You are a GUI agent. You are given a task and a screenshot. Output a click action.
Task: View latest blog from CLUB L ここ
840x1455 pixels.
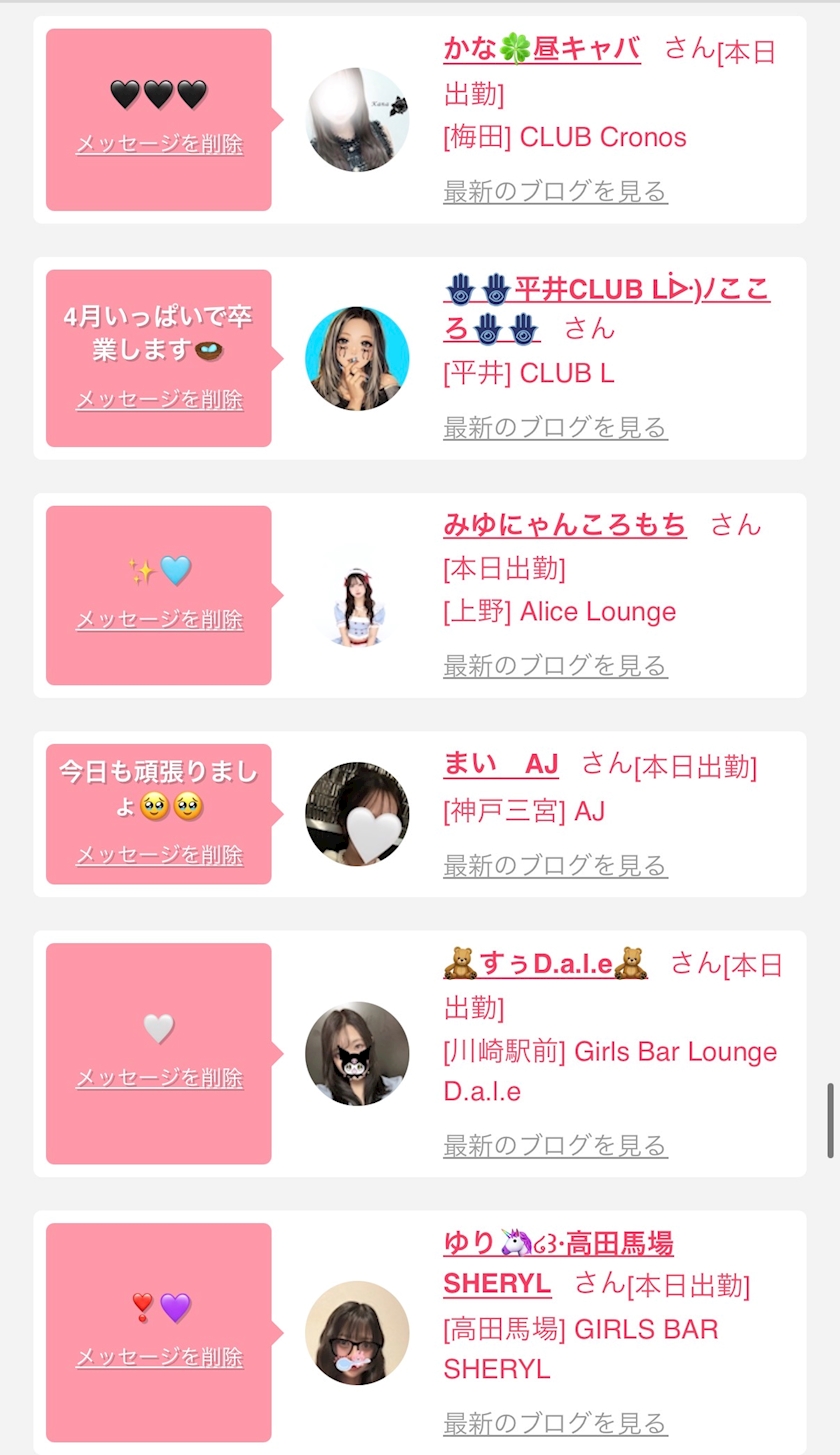pos(555,428)
